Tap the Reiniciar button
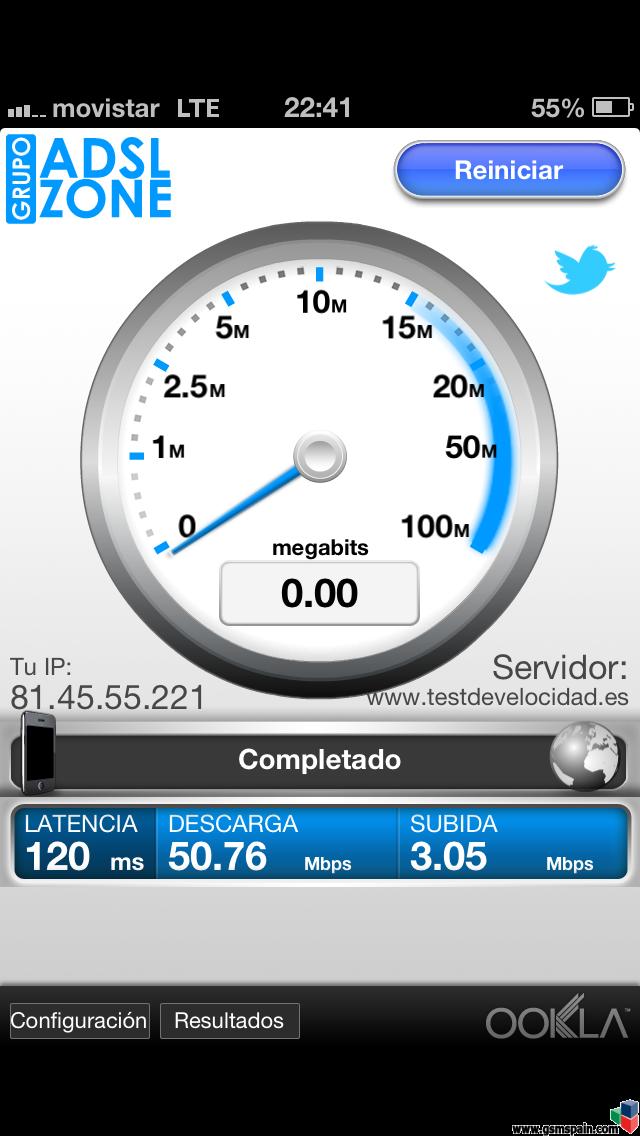The width and height of the screenshot is (640, 1136). 509,170
